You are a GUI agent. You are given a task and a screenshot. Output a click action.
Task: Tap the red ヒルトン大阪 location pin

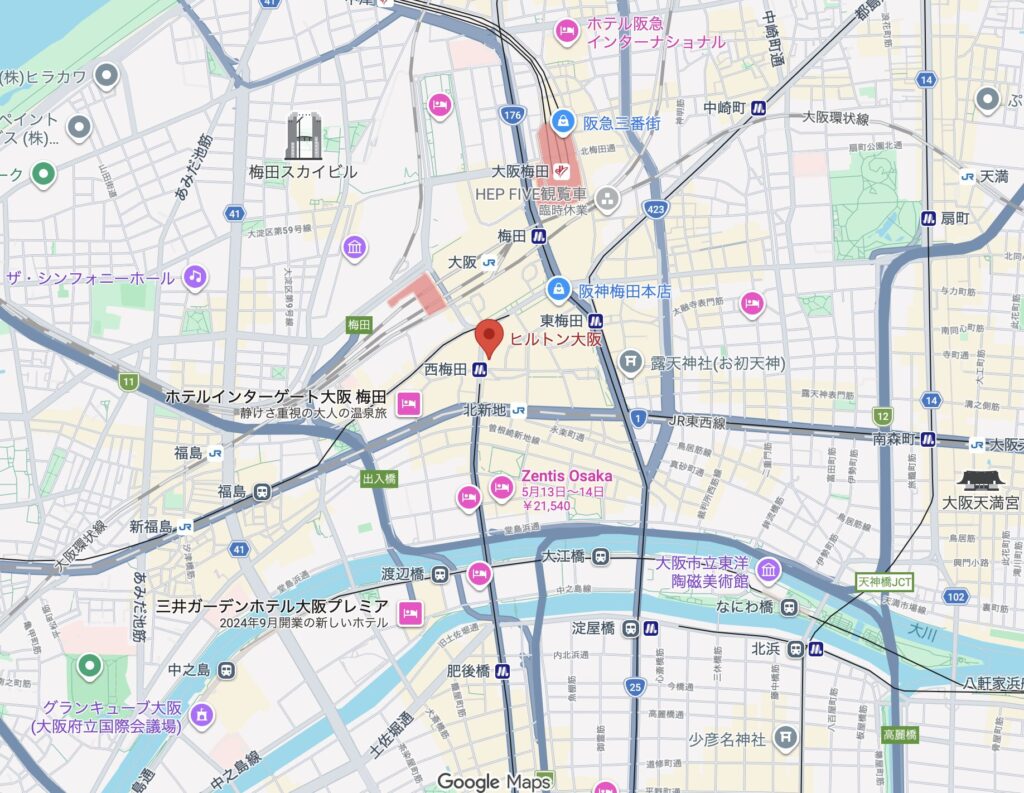click(488, 336)
